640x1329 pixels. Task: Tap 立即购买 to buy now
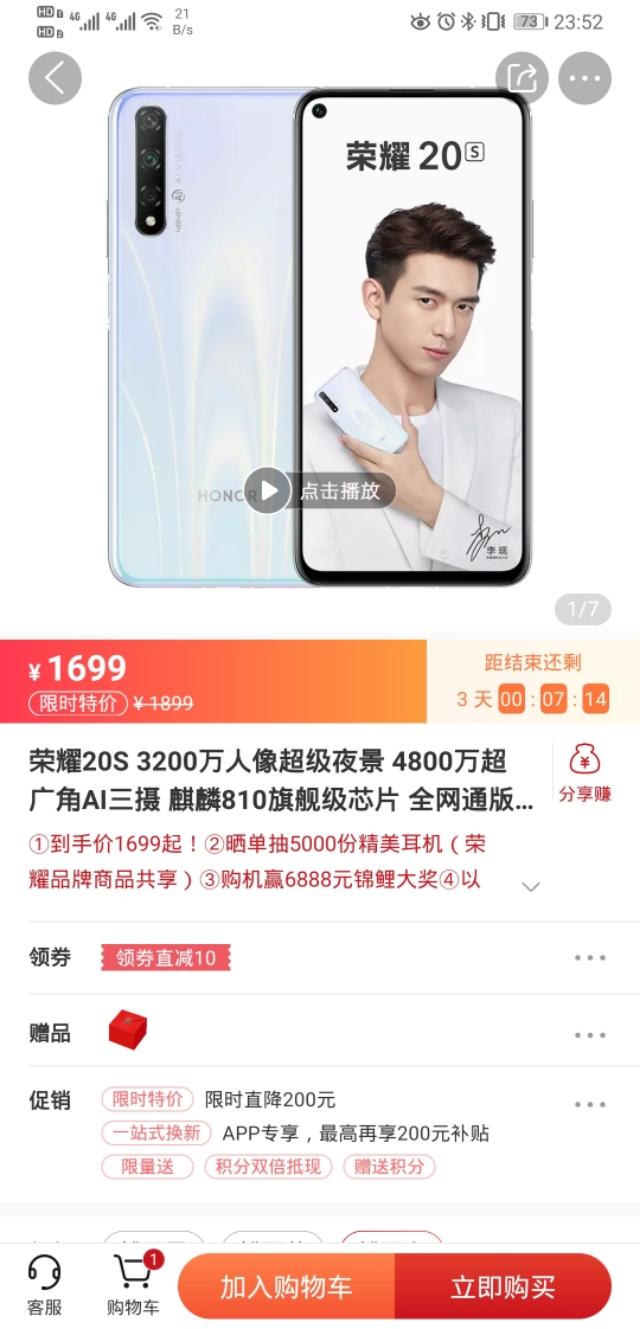click(502, 1287)
